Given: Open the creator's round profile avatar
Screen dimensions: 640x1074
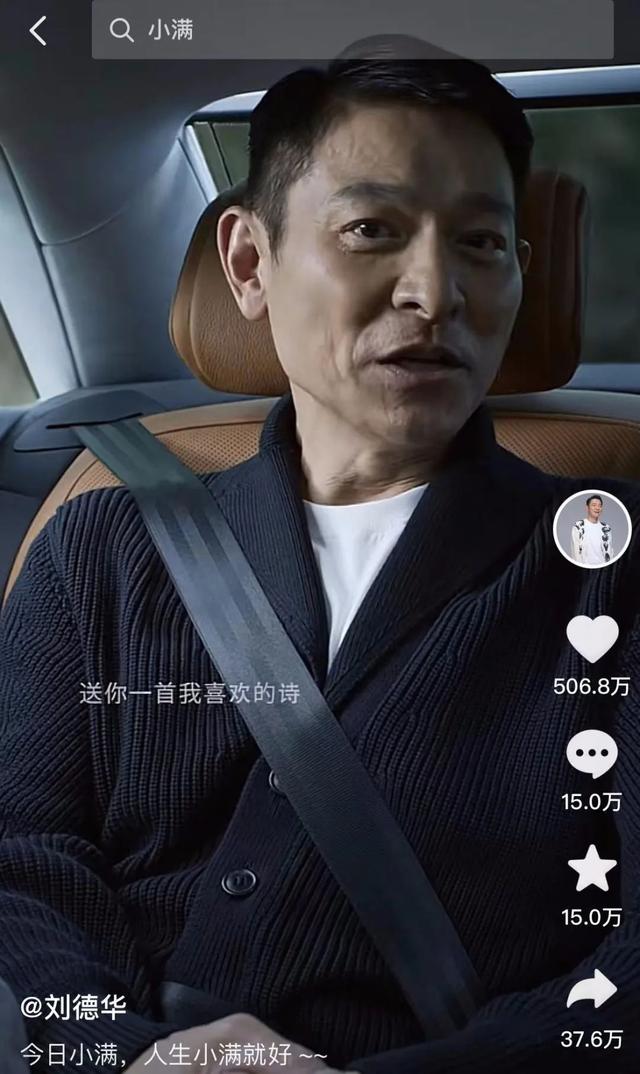Looking at the screenshot, I should 592,529.
